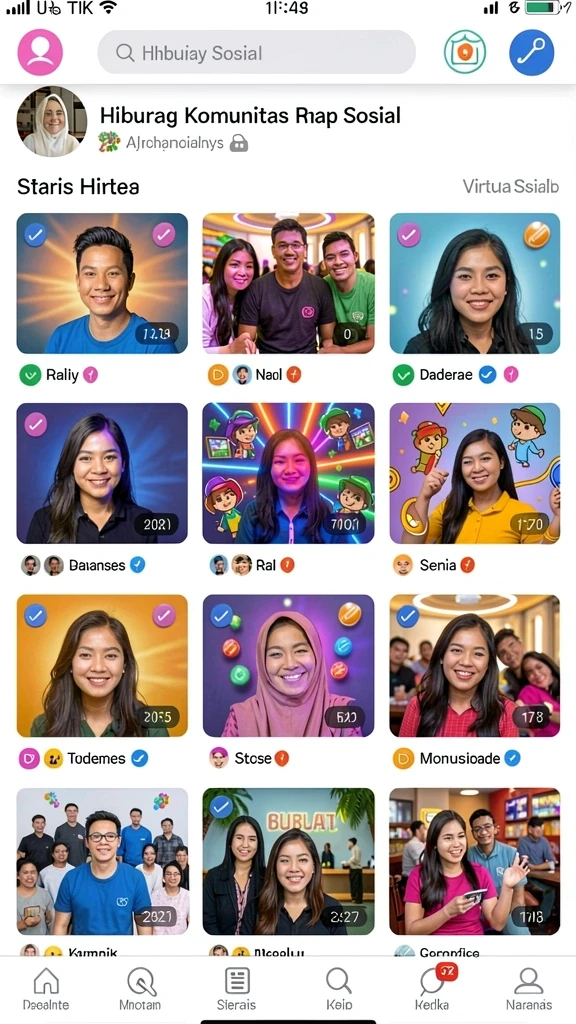Open the Ral neon story tile
The width and height of the screenshot is (576, 1024).
click(289, 473)
